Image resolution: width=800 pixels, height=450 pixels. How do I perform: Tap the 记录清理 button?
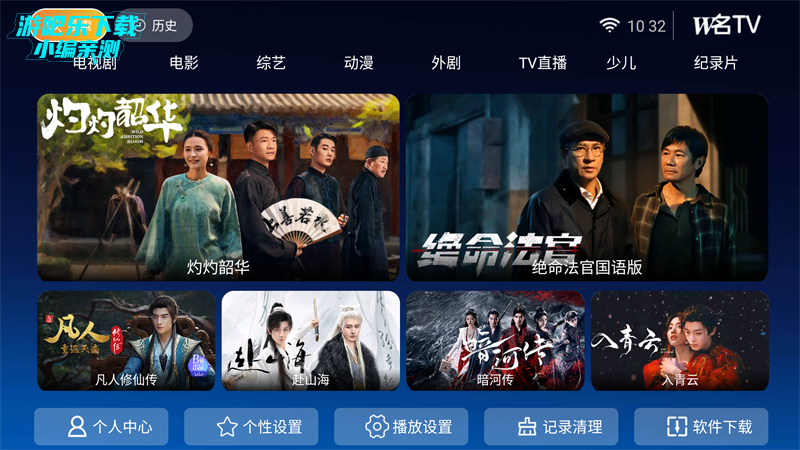coord(551,427)
